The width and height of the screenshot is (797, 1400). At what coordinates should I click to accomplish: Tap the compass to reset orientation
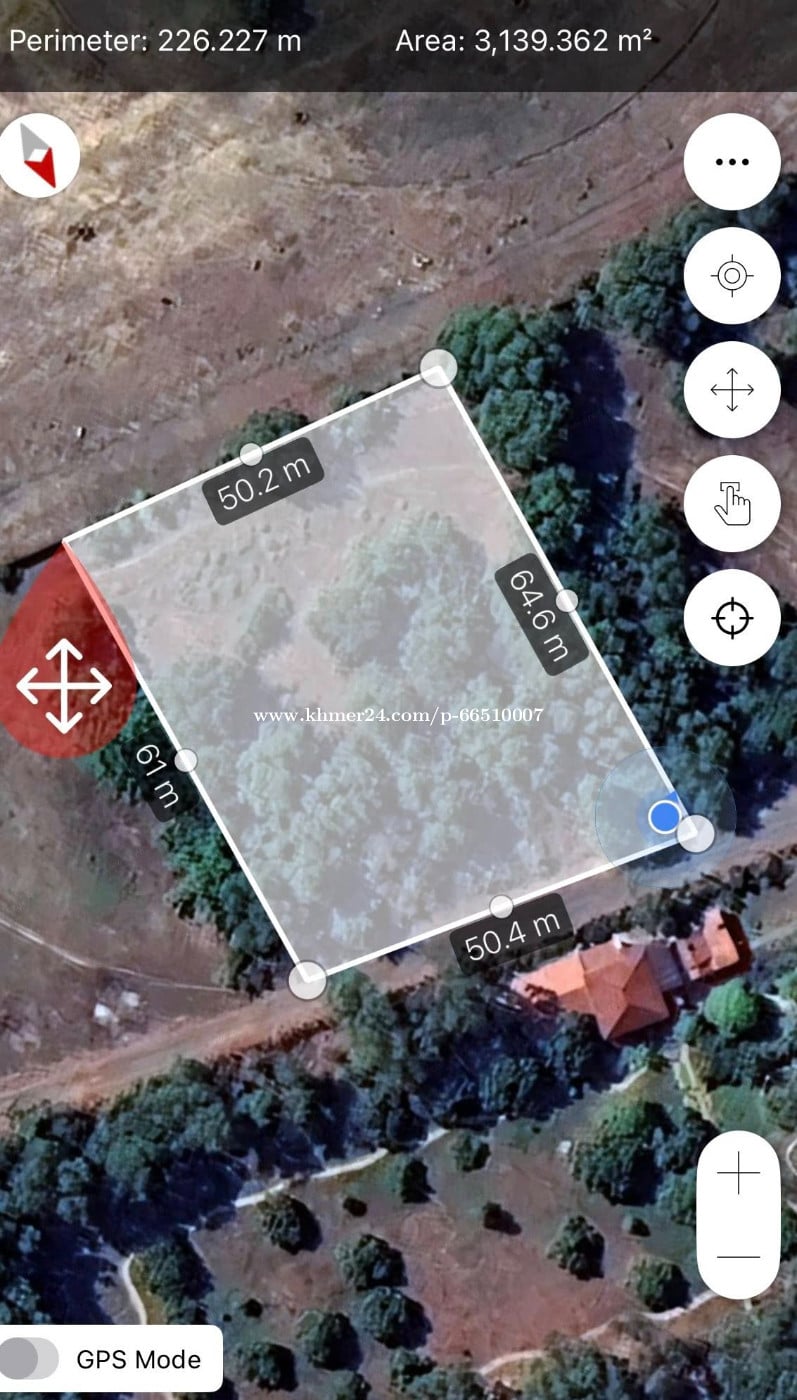click(x=39, y=155)
